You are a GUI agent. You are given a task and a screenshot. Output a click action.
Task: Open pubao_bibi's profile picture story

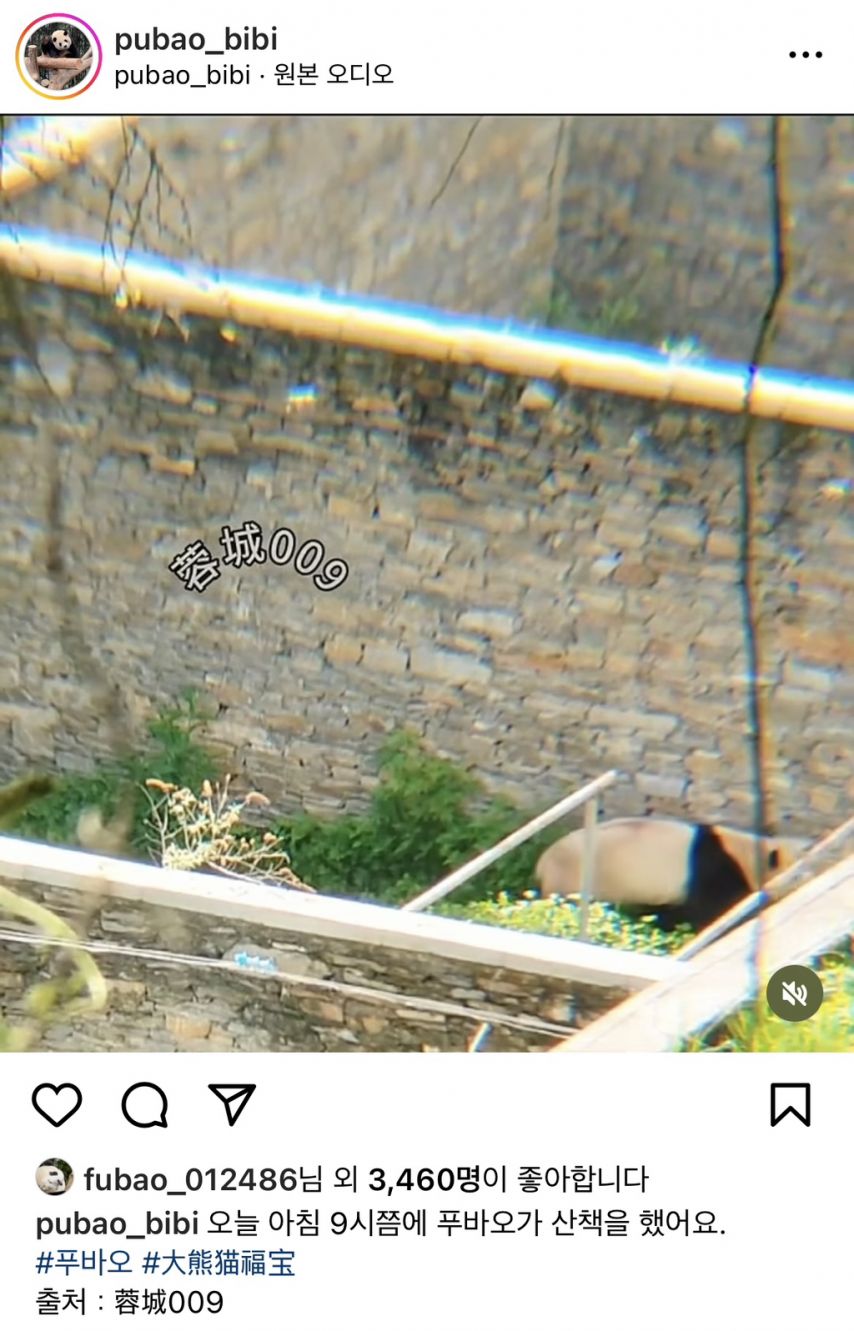coord(58,56)
